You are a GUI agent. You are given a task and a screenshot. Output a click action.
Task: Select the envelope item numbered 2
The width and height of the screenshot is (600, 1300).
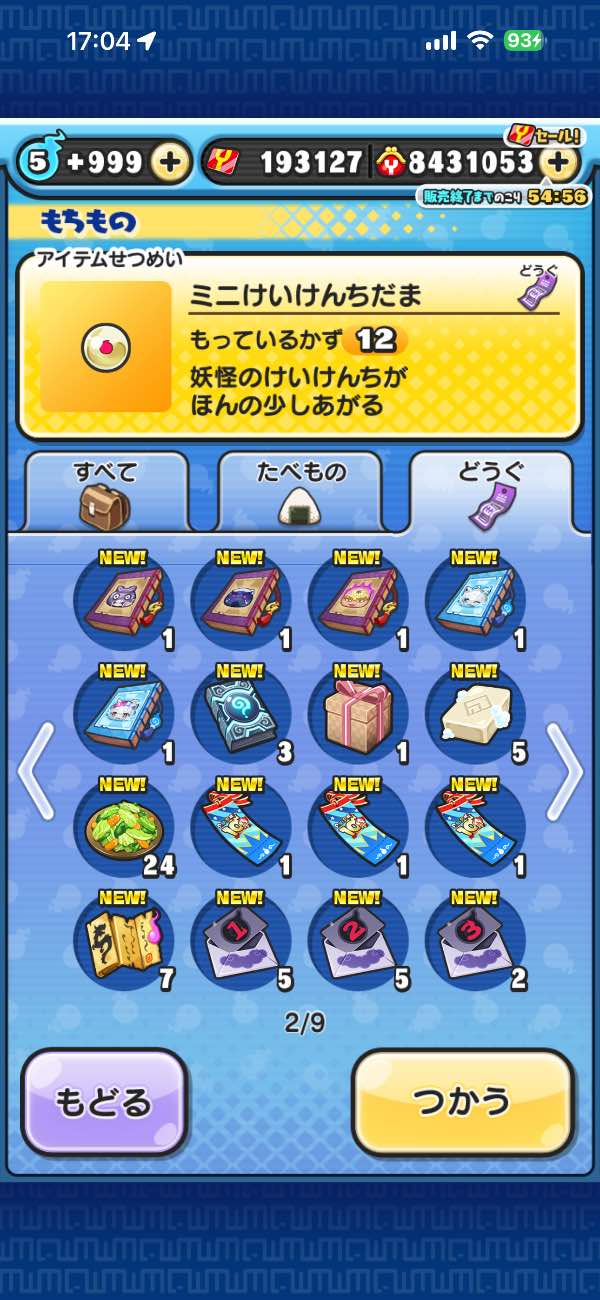tap(358, 940)
